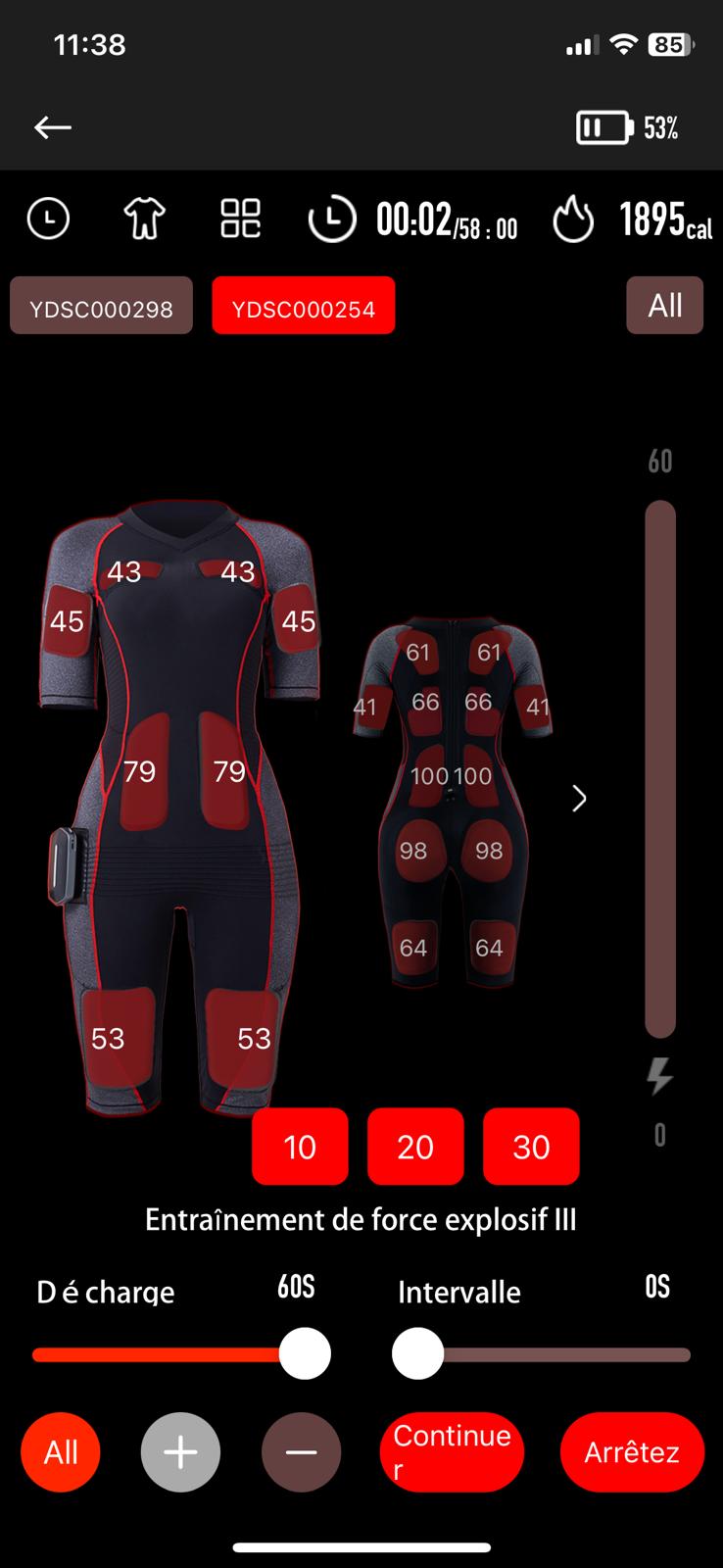This screenshot has width=723, height=1568.
Task: Open the session history clock icon
Action: coord(48,219)
